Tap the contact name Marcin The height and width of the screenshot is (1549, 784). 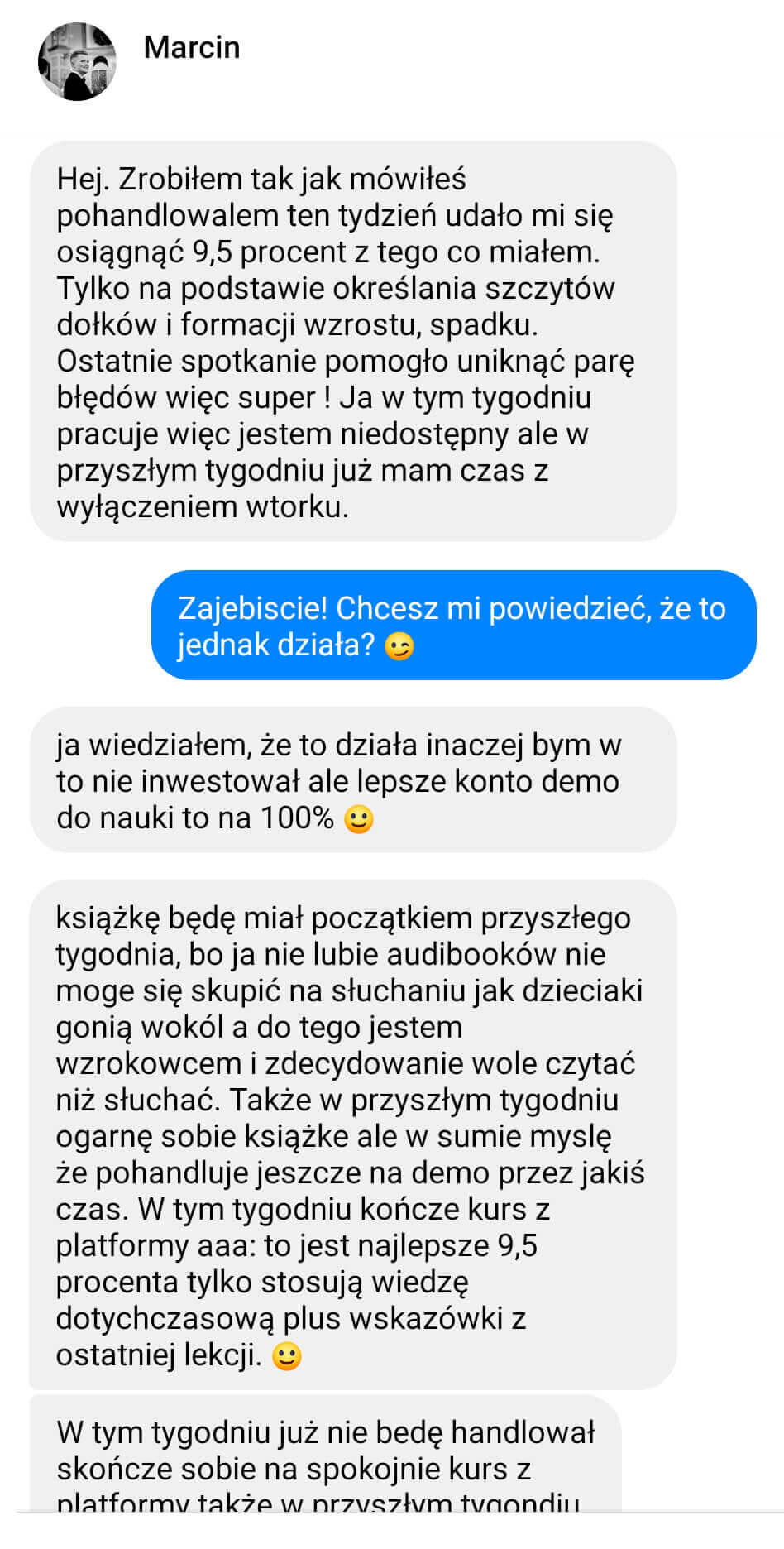192,48
